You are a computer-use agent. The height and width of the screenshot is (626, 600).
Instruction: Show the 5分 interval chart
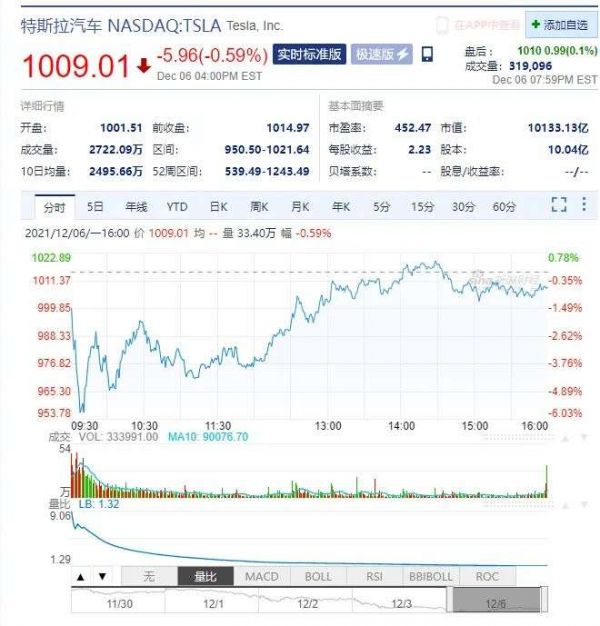point(381,207)
